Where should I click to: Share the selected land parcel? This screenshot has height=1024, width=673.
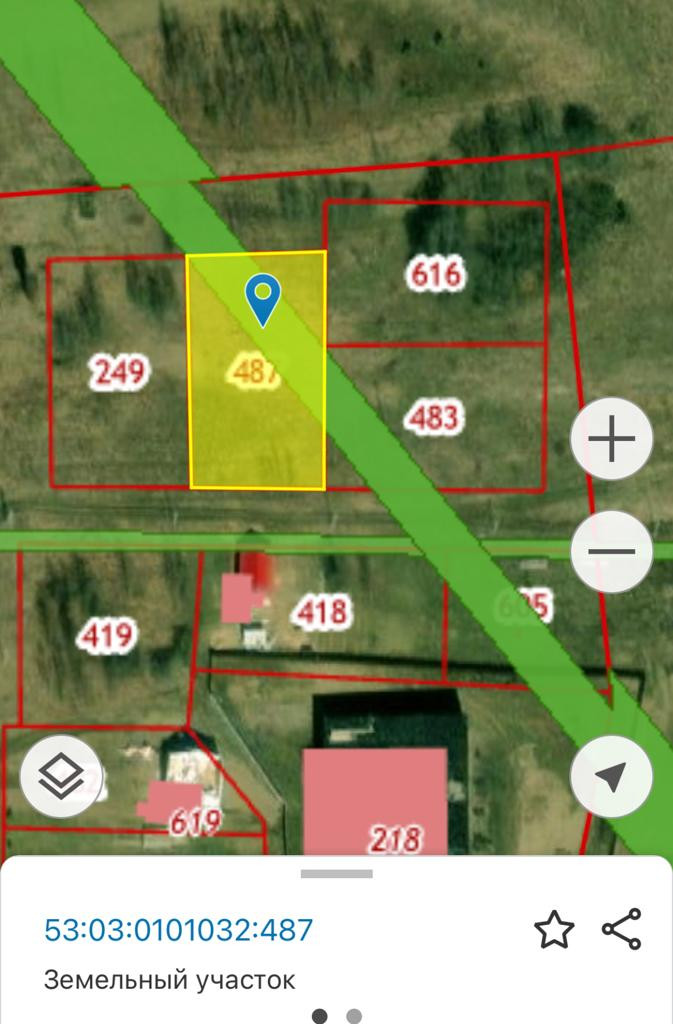[622, 930]
